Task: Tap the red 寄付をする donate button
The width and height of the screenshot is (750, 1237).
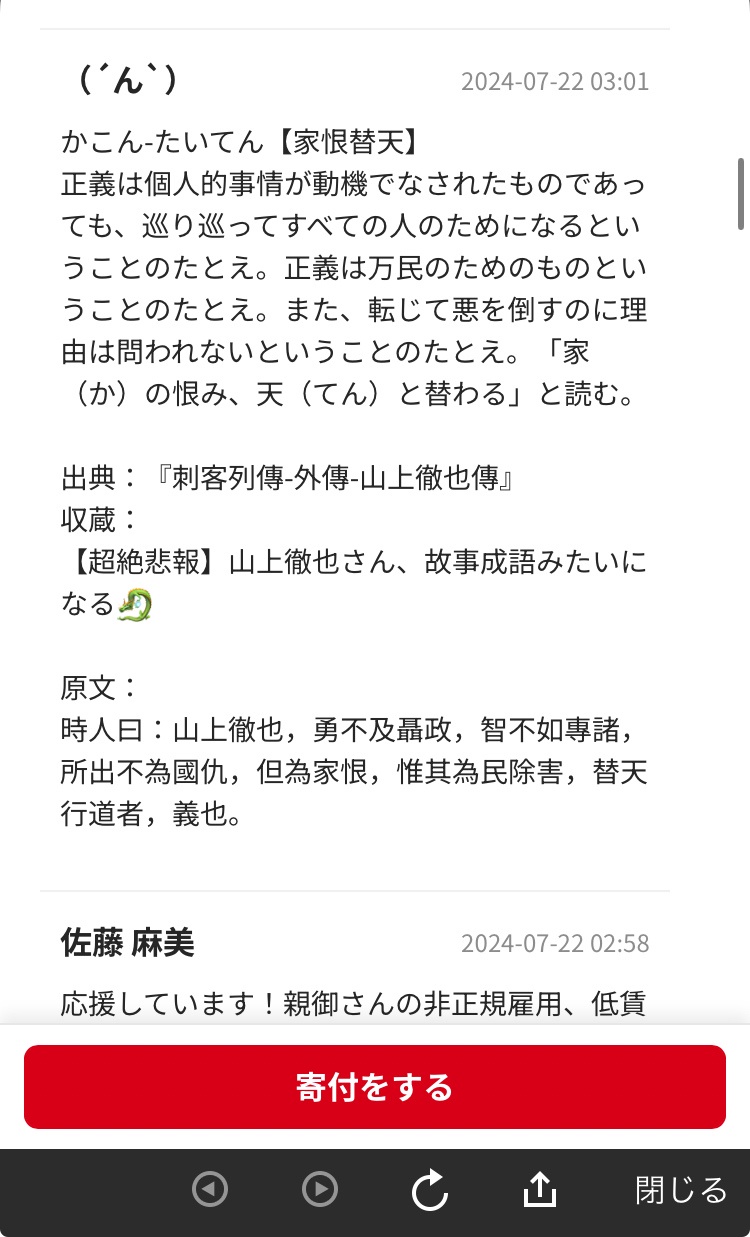Action: pos(375,1087)
